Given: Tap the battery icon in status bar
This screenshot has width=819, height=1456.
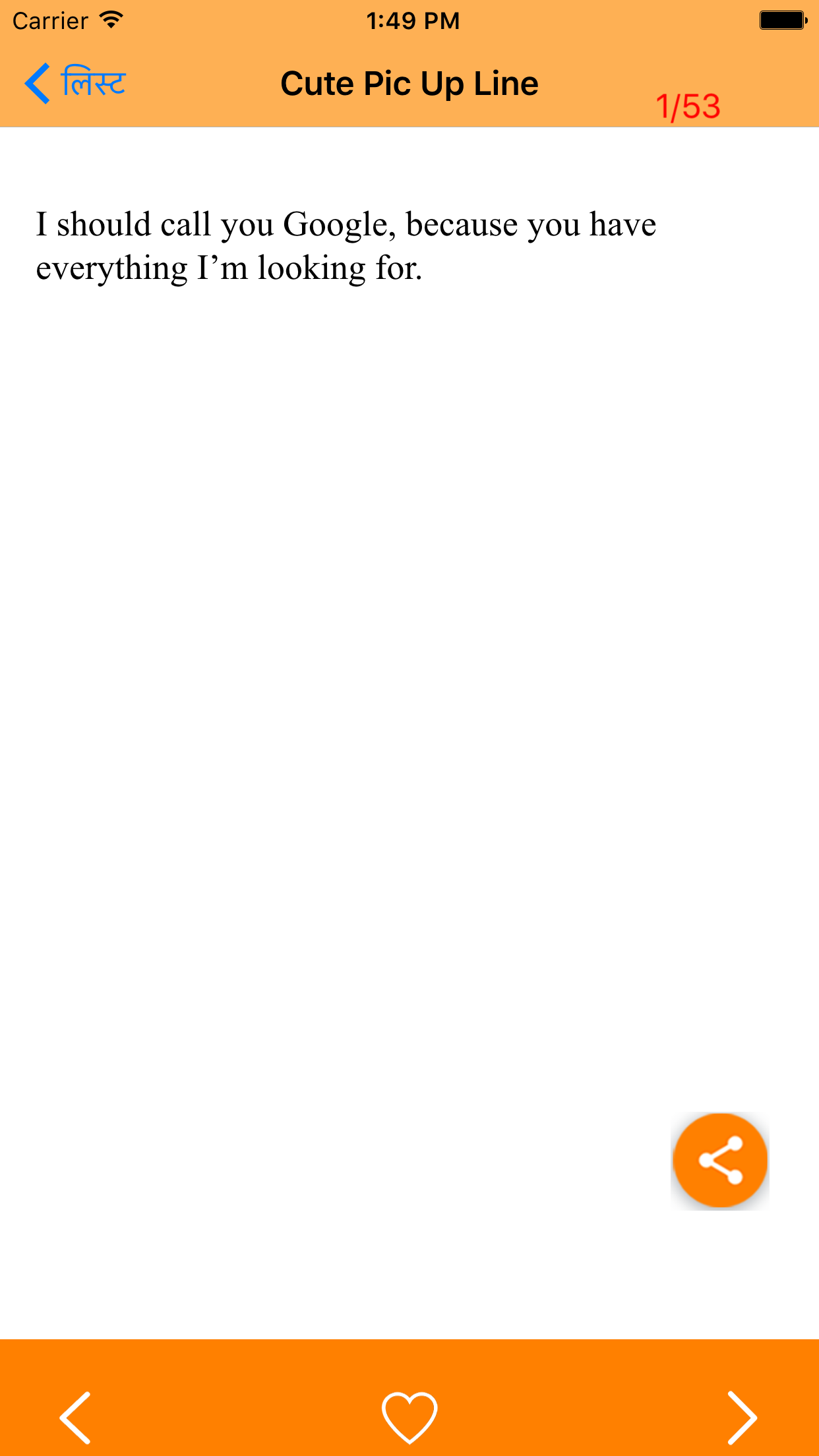Looking at the screenshot, I should 783,18.
